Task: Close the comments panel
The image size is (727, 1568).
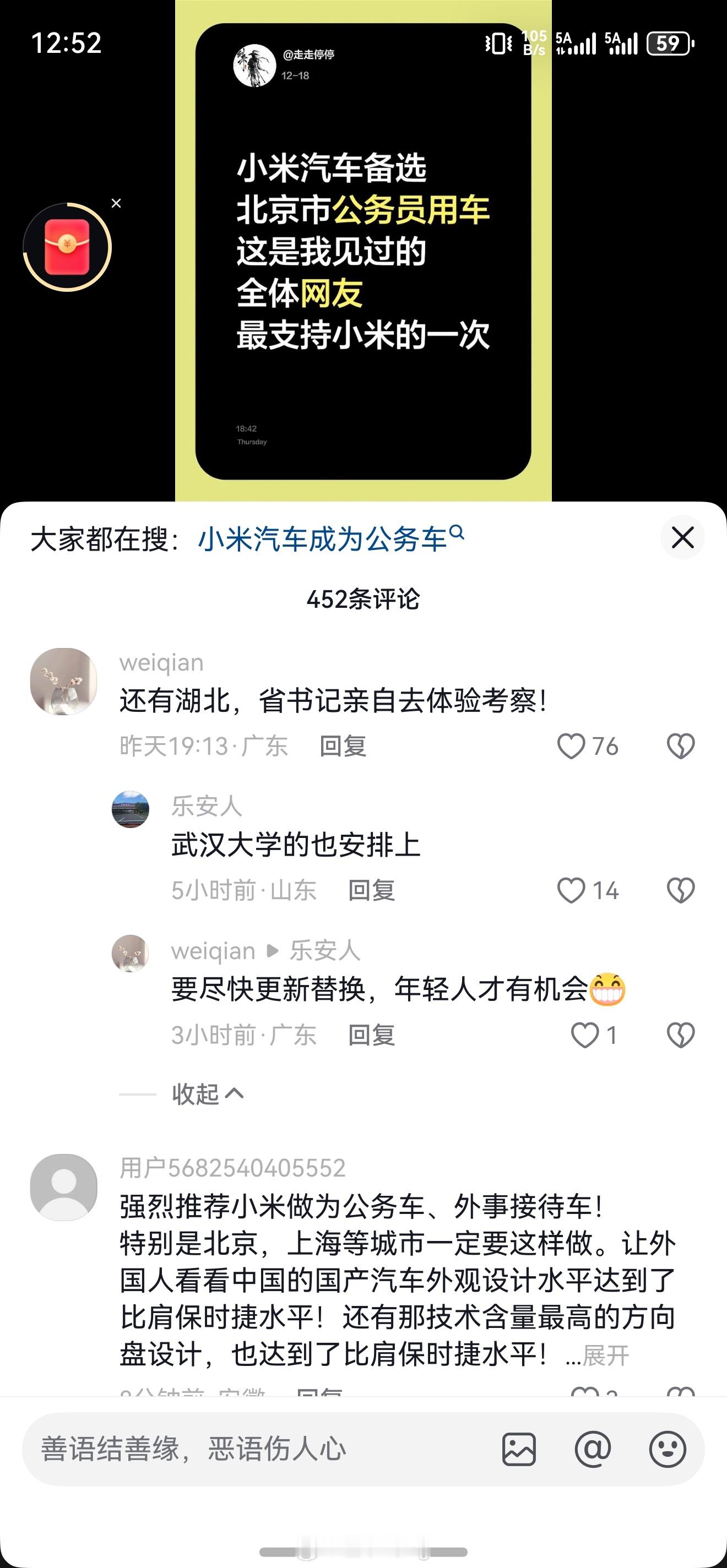Action: coord(682,537)
